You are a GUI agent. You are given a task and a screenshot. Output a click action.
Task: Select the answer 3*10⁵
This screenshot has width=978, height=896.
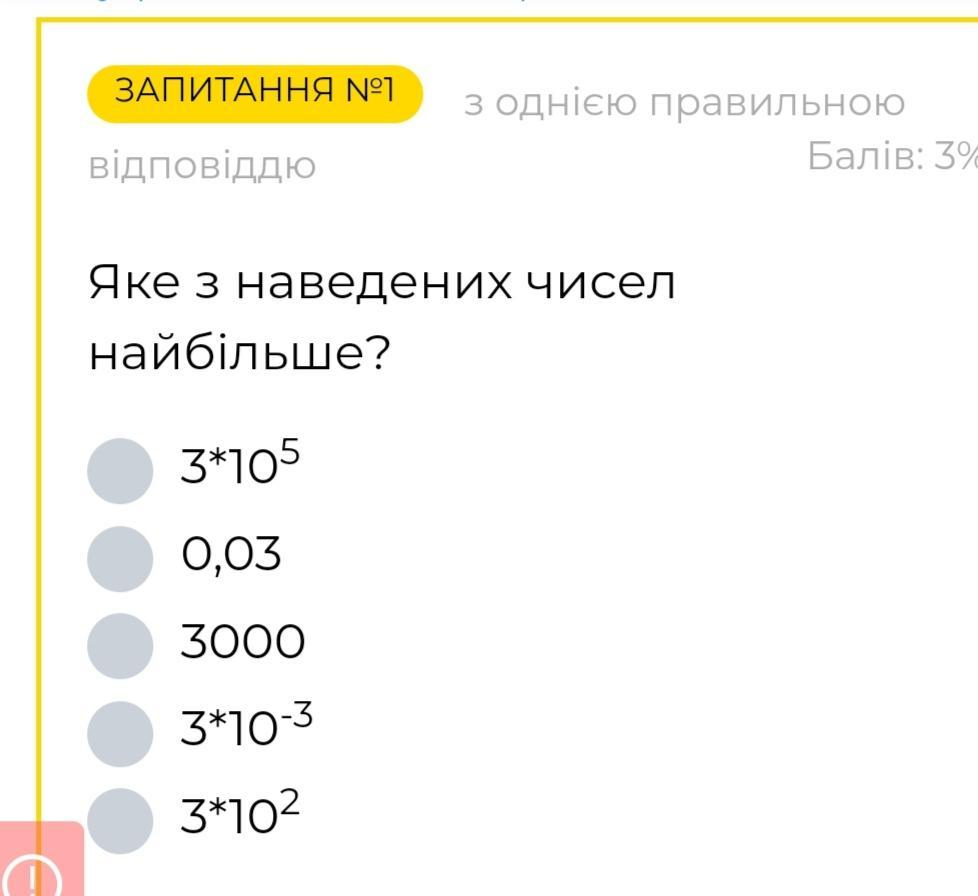(x=120, y=471)
